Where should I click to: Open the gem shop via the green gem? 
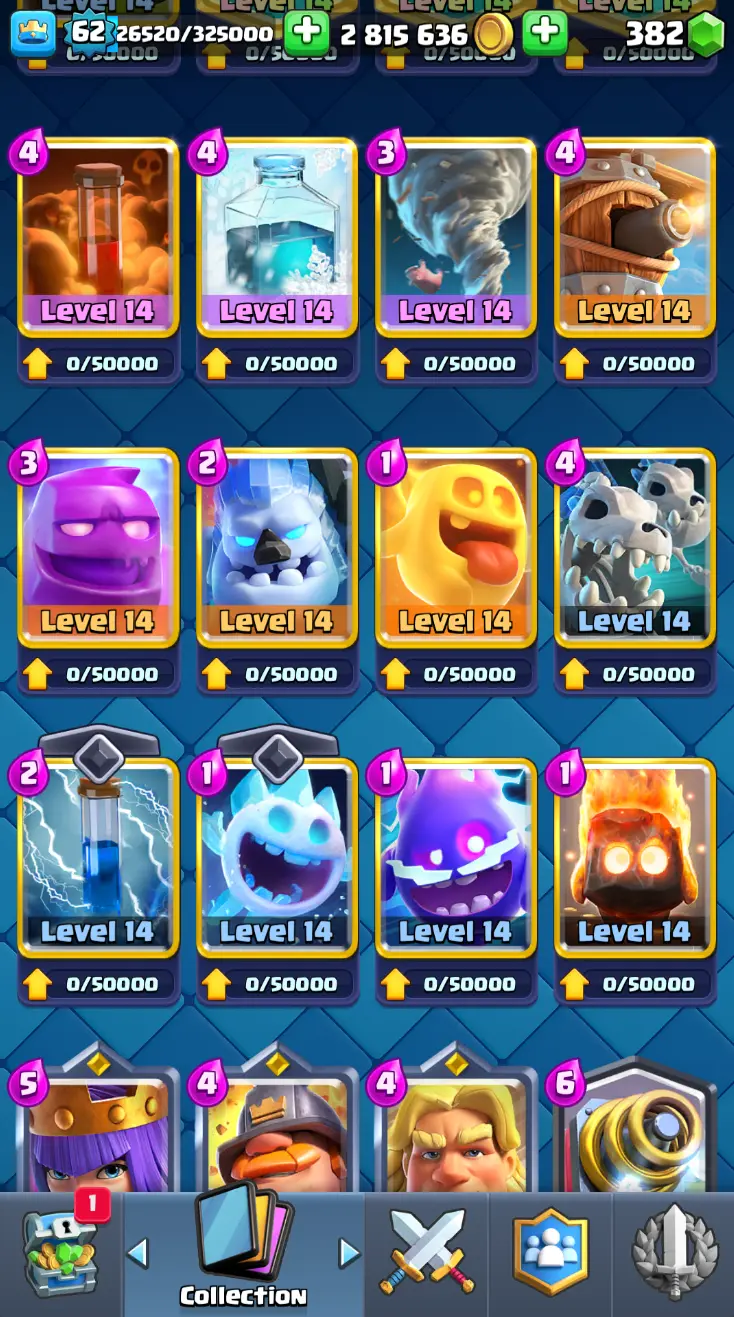[x=706, y=35]
